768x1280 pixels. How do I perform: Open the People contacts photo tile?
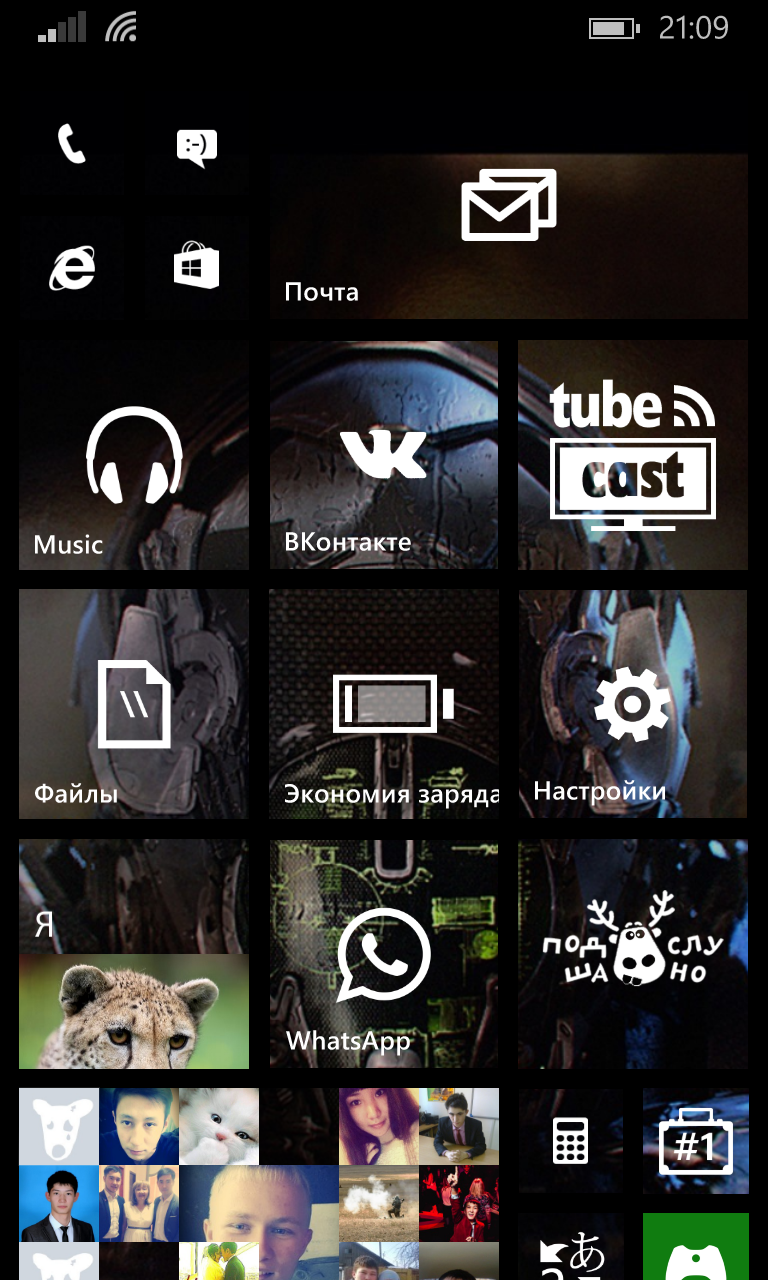(259, 1184)
